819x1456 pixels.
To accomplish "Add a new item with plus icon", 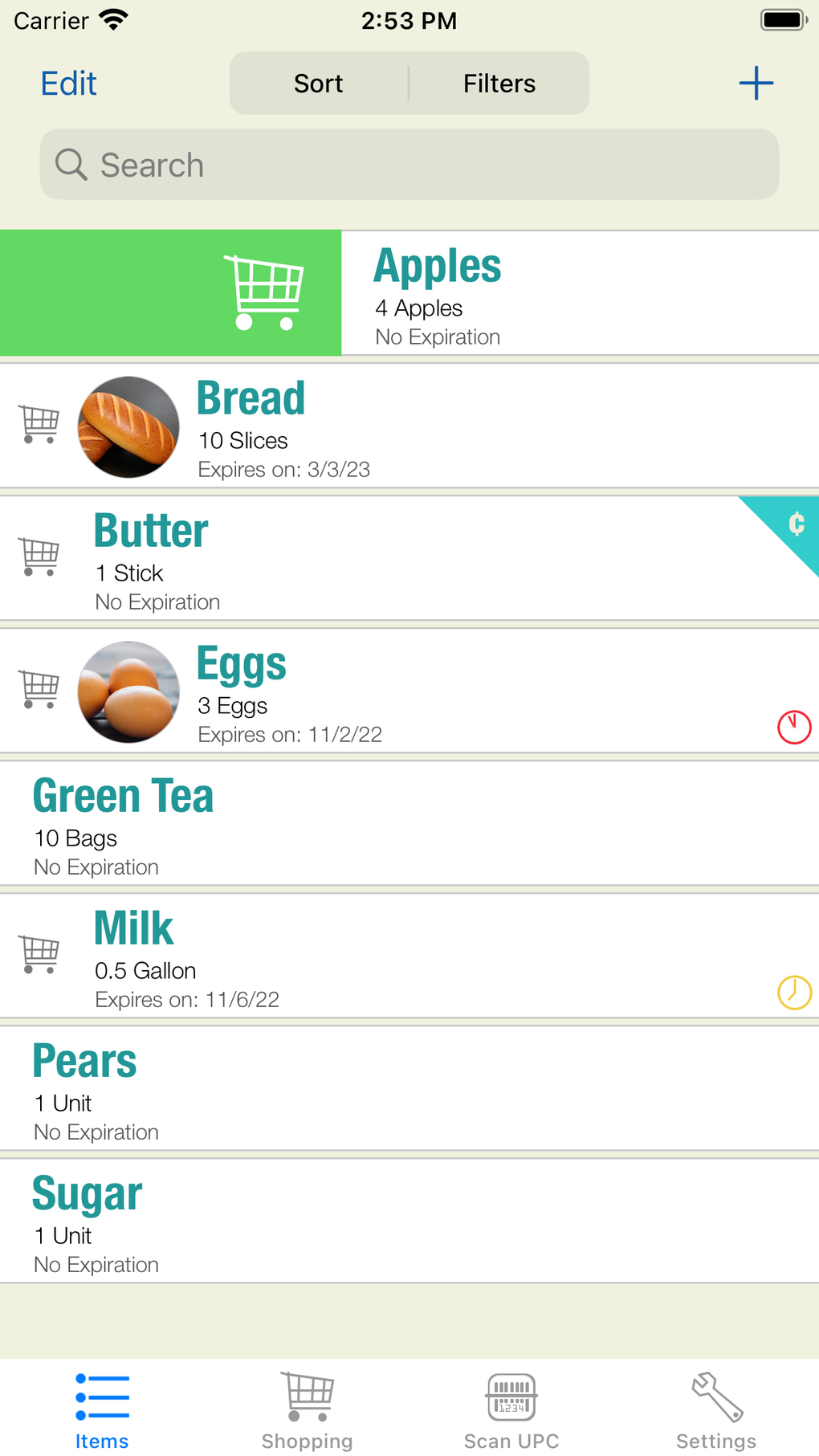I will pyautogui.click(x=756, y=84).
